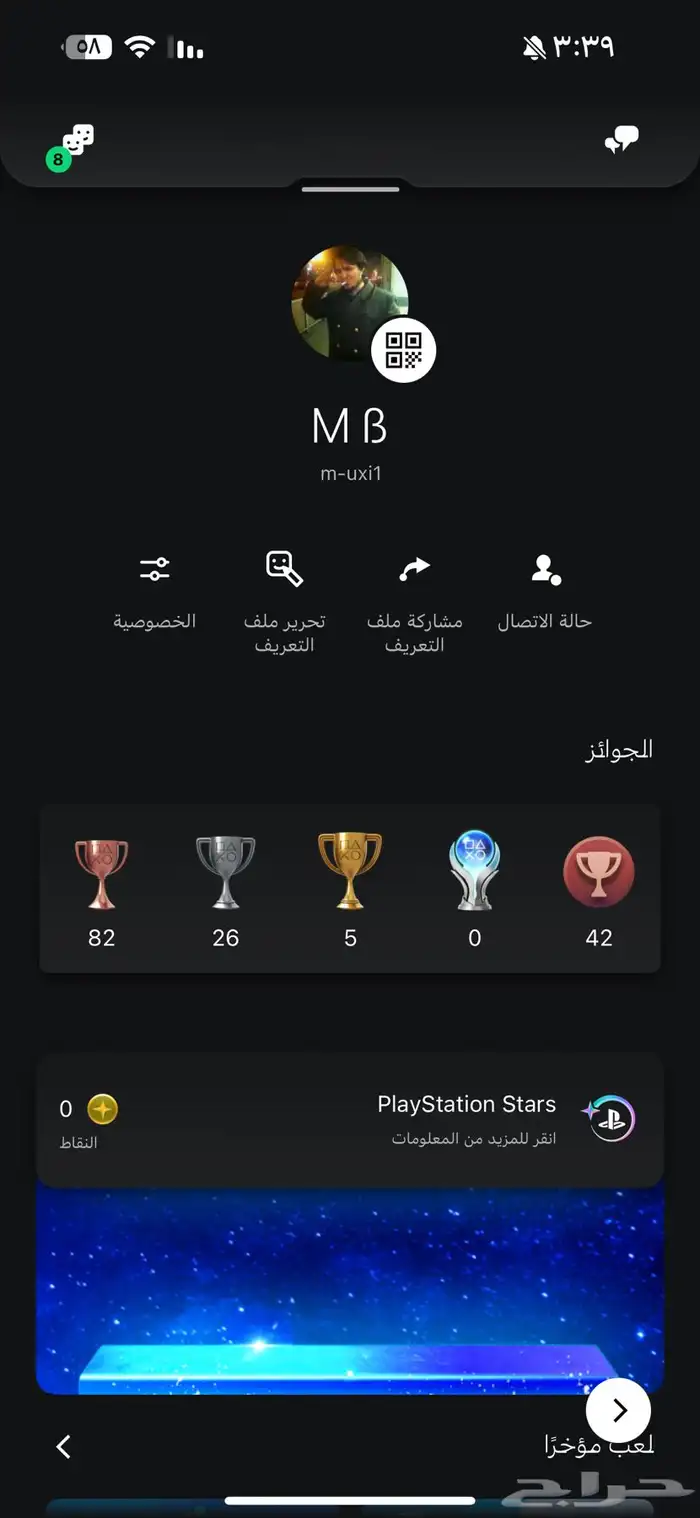Open the messages chat icon
The height and width of the screenshot is (1518, 700).
621,141
